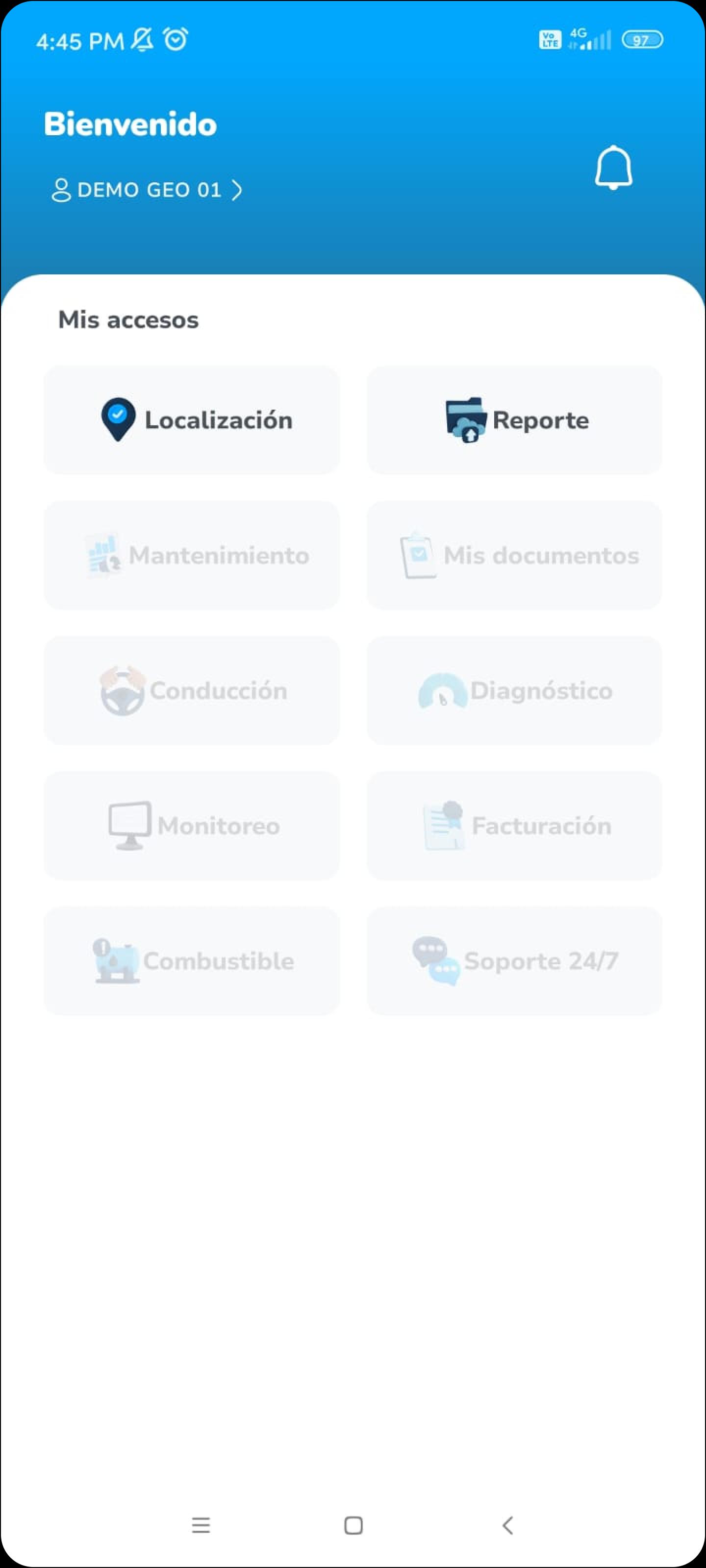The image size is (706, 1568).
Task: Select the Mantenimiento tile
Action: [x=192, y=555]
